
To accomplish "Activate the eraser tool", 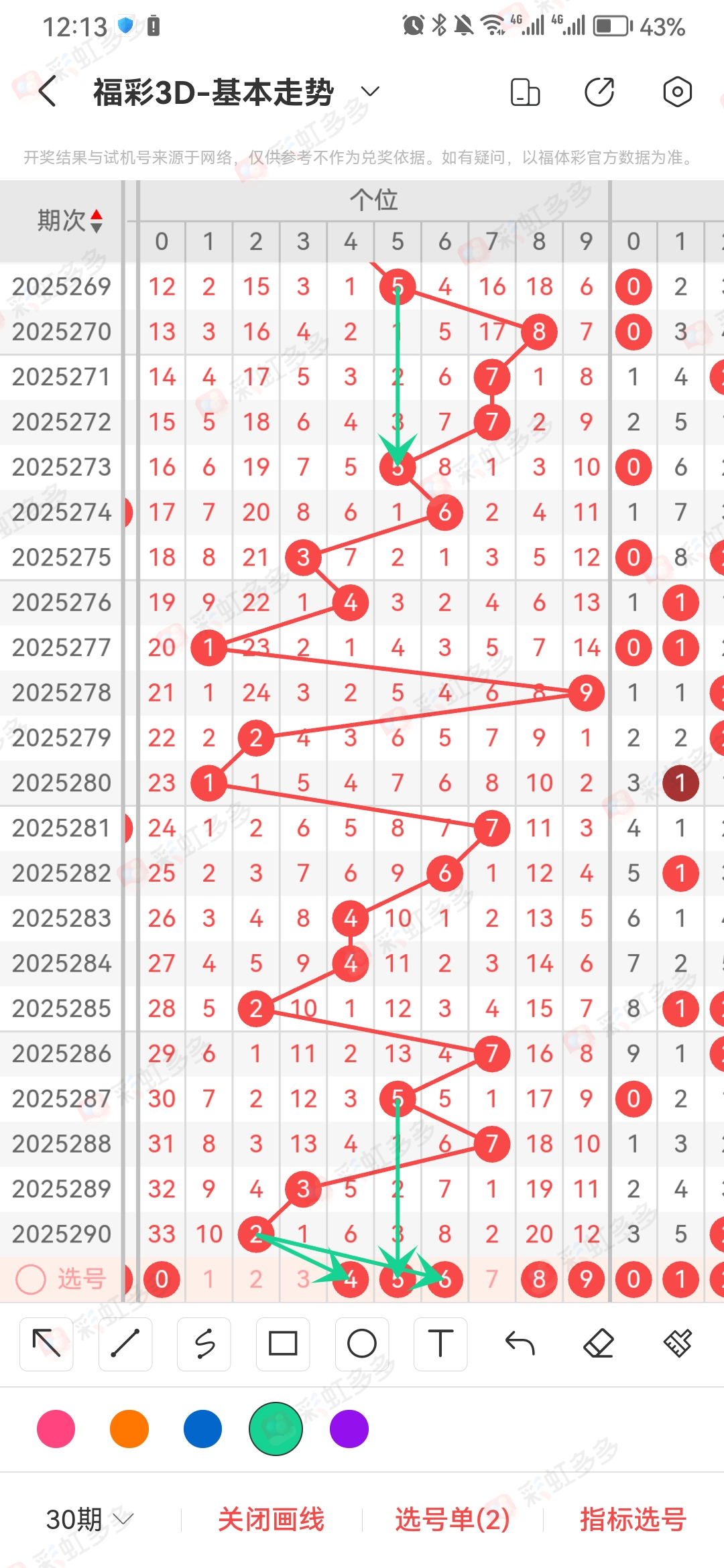I will pyautogui.click(x=599, y=1344).
